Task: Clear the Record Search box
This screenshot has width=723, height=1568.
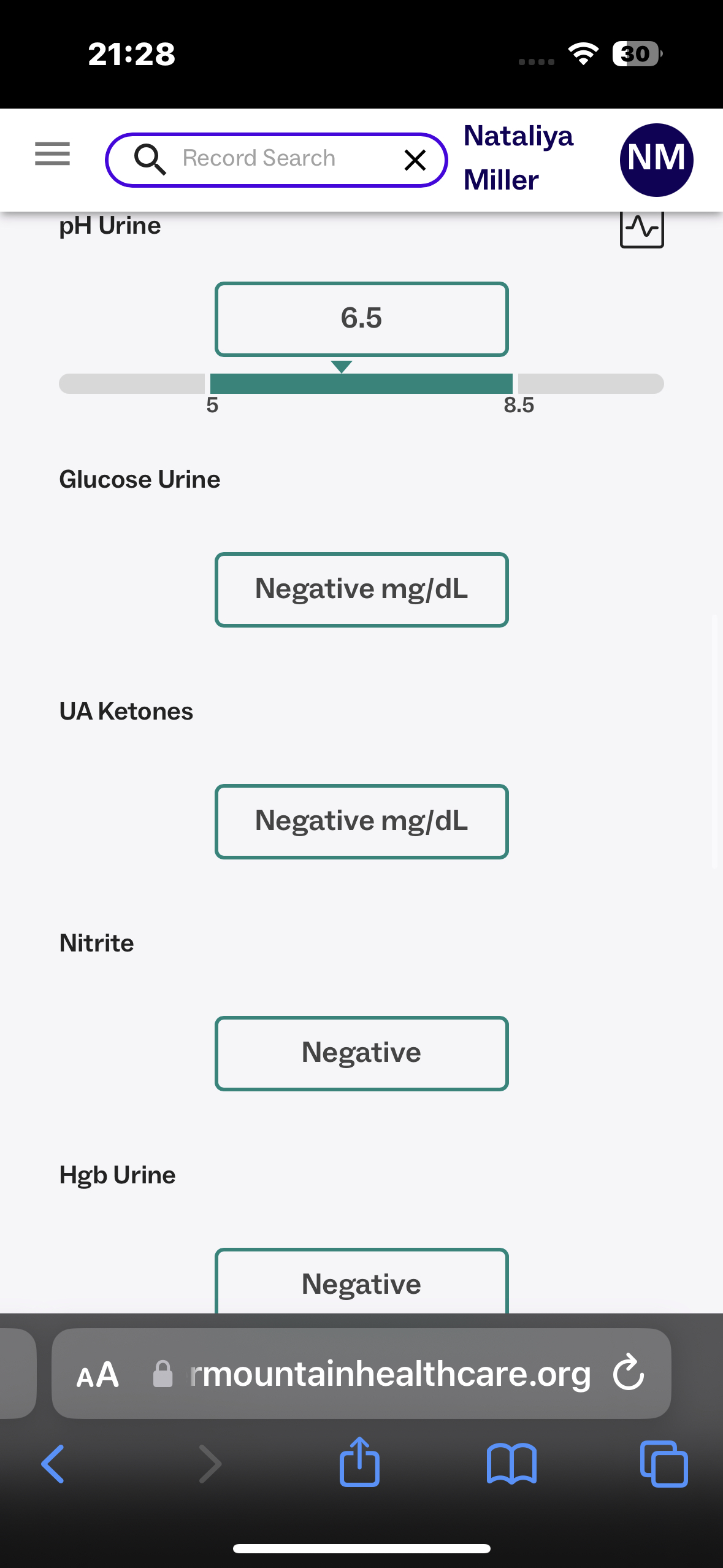Action: pyautogui.click(x=415, y=160)
